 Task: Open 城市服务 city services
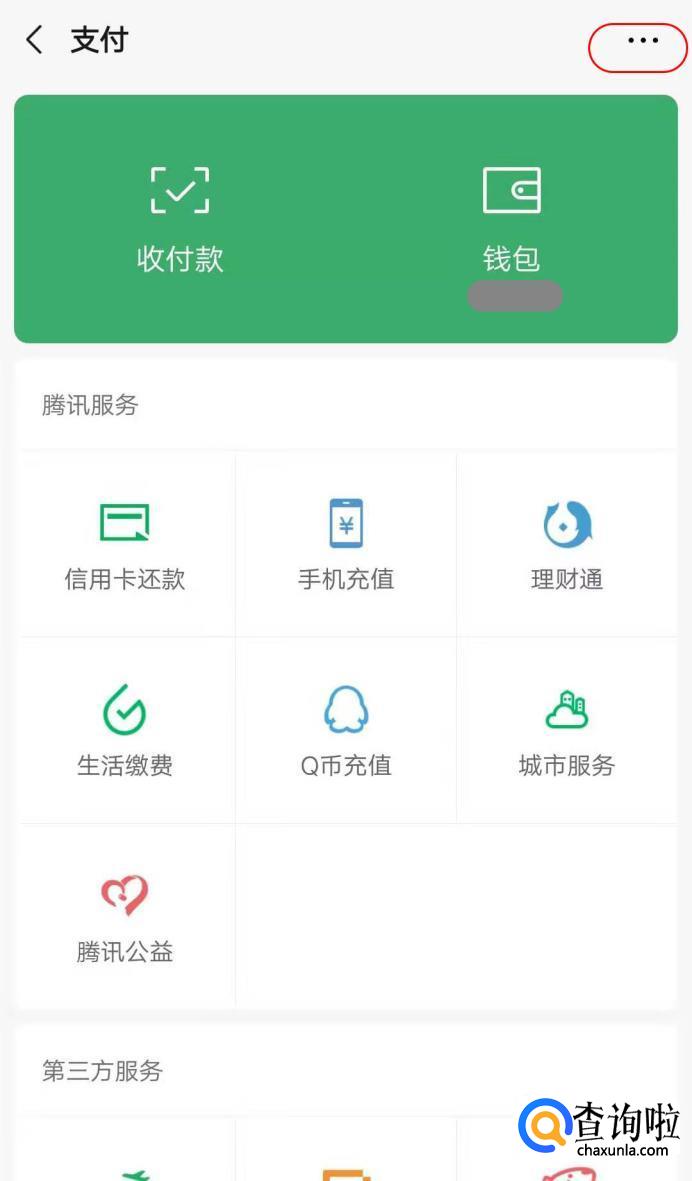[567, 730]
